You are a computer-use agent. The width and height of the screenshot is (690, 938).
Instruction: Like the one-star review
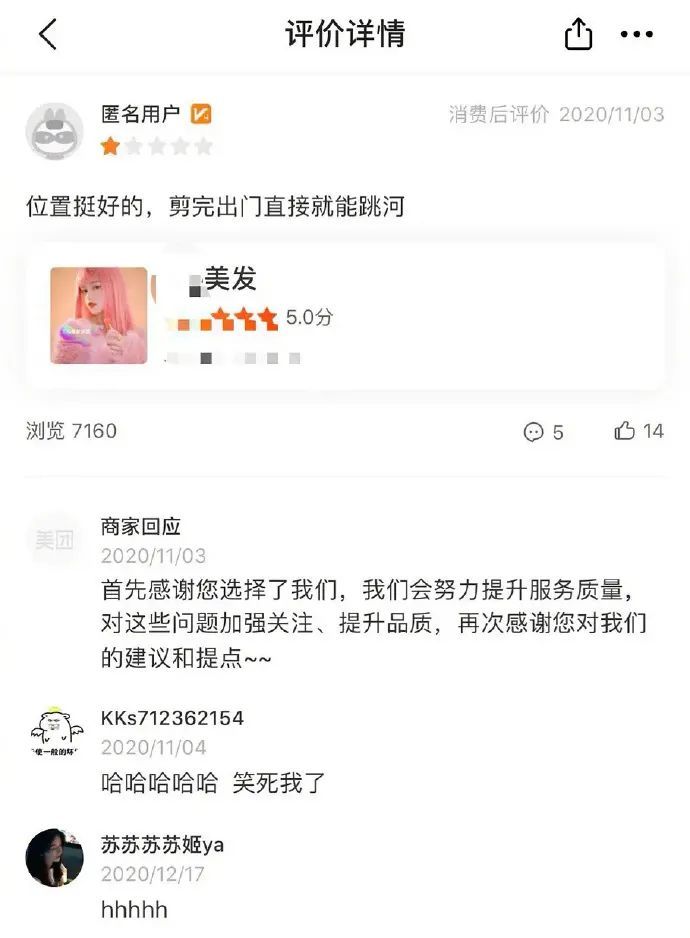click(x=638, y=431)
